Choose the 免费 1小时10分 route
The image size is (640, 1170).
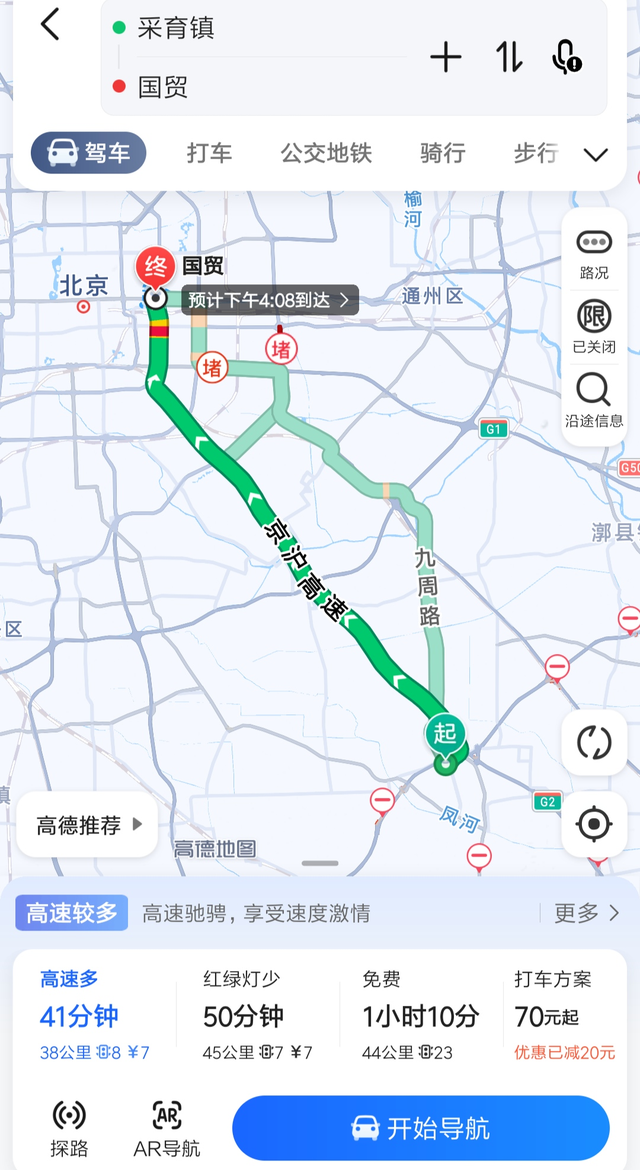coord(420,1015)
